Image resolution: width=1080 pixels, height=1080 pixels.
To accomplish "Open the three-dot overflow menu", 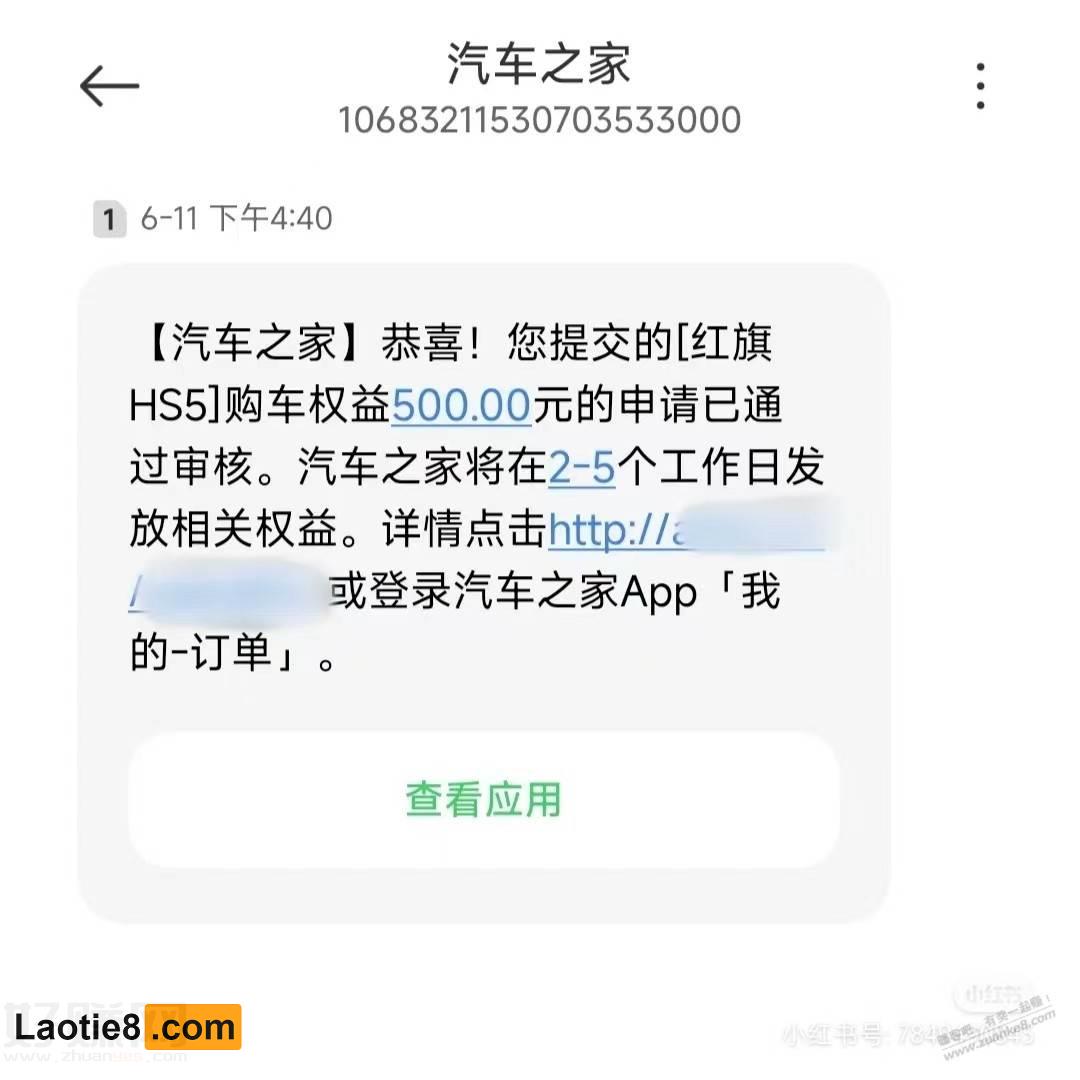I will (x=980, y=86).
